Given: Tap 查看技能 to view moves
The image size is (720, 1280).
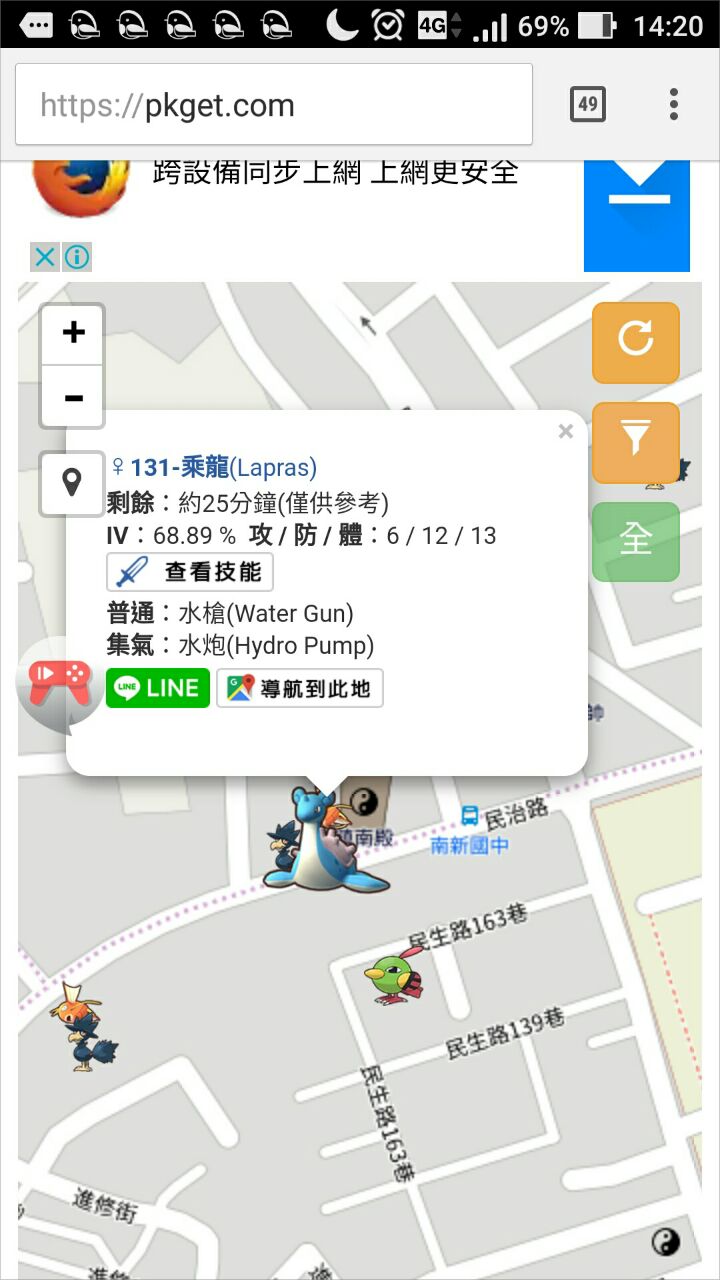Looking at the screenshot, I should [190, 572].
